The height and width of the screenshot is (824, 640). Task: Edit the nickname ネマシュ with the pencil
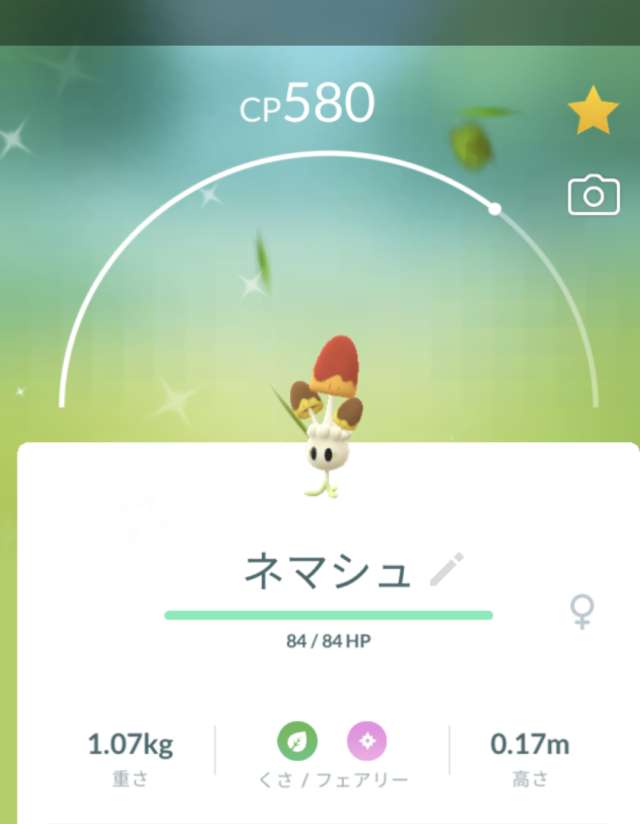(447, 570)
